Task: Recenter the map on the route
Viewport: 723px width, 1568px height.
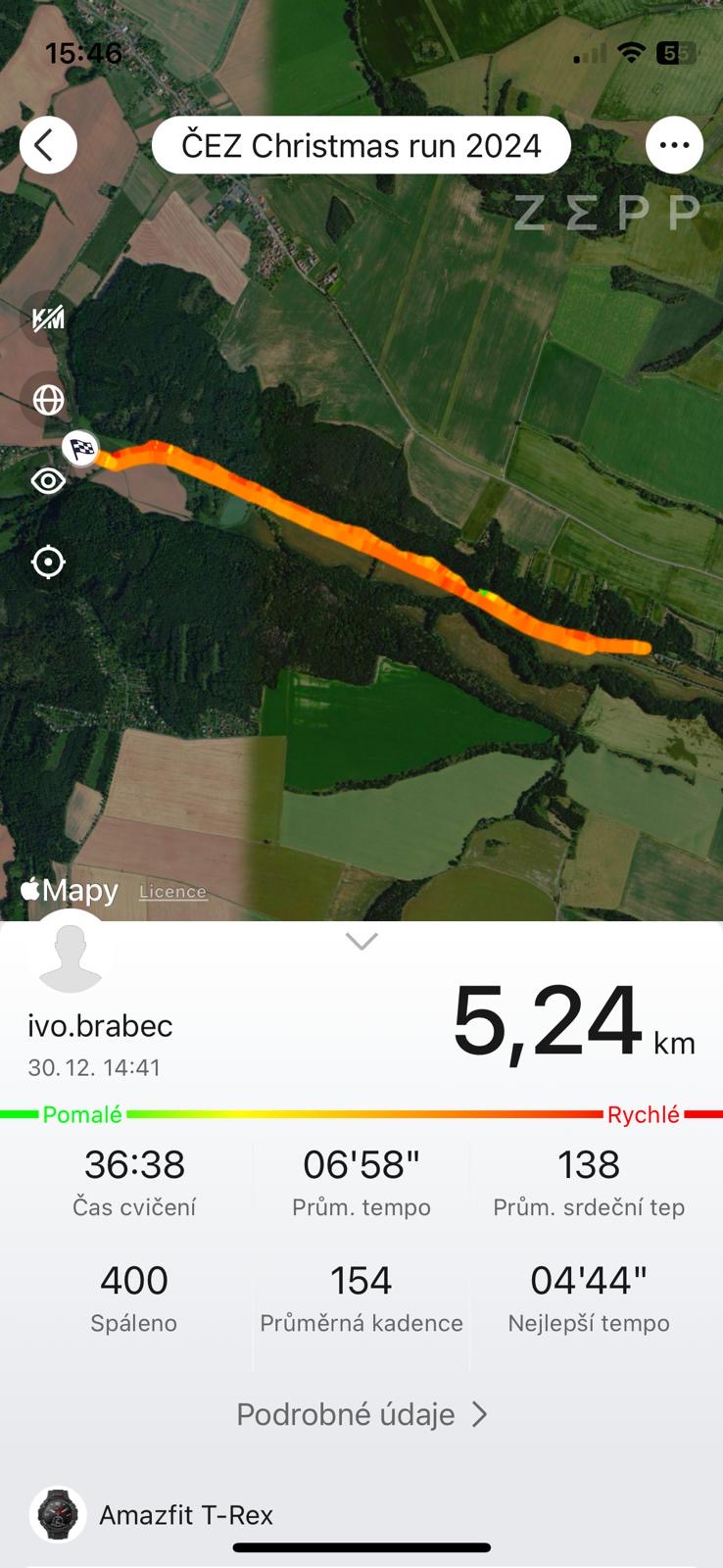Action: 48,563
